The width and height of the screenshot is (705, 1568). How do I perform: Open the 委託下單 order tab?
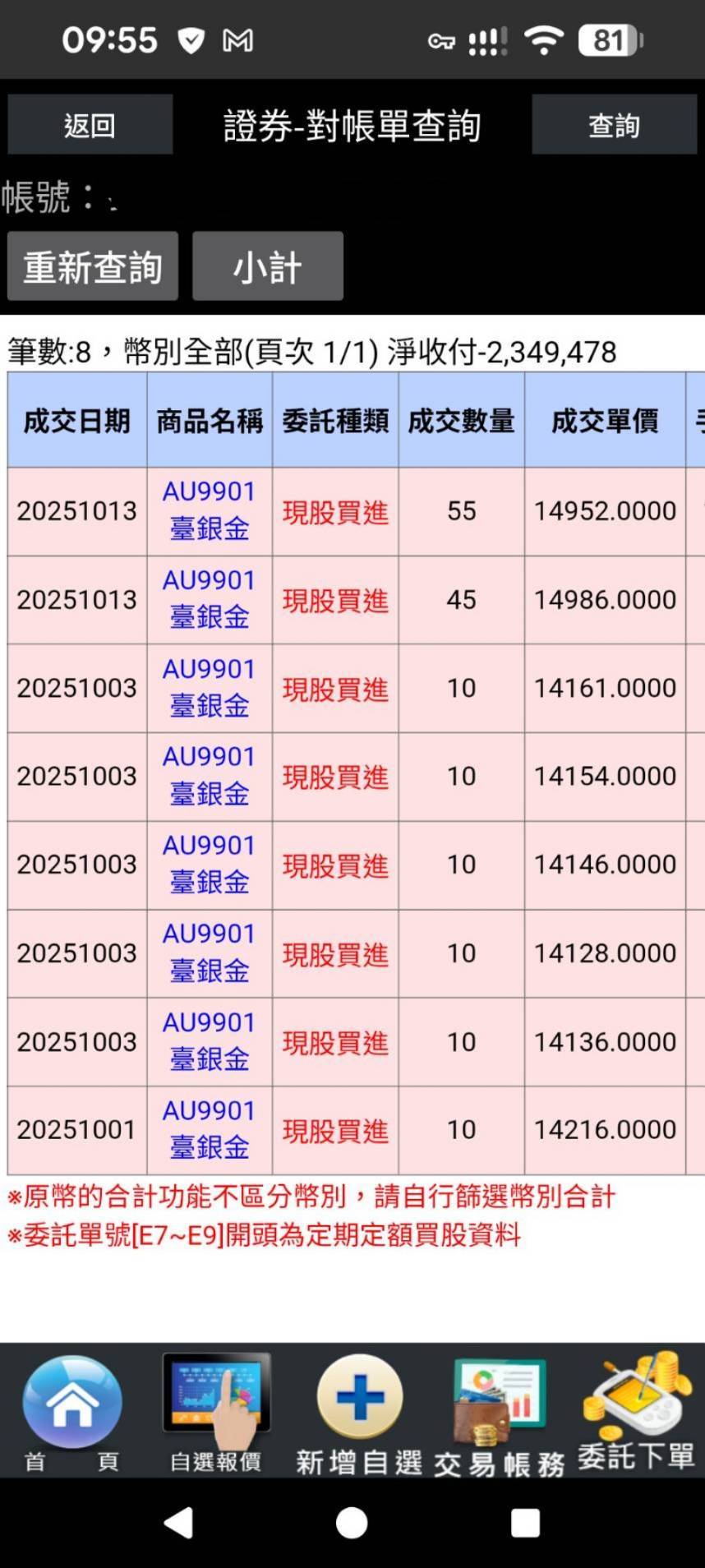[x=637, y=1412]
